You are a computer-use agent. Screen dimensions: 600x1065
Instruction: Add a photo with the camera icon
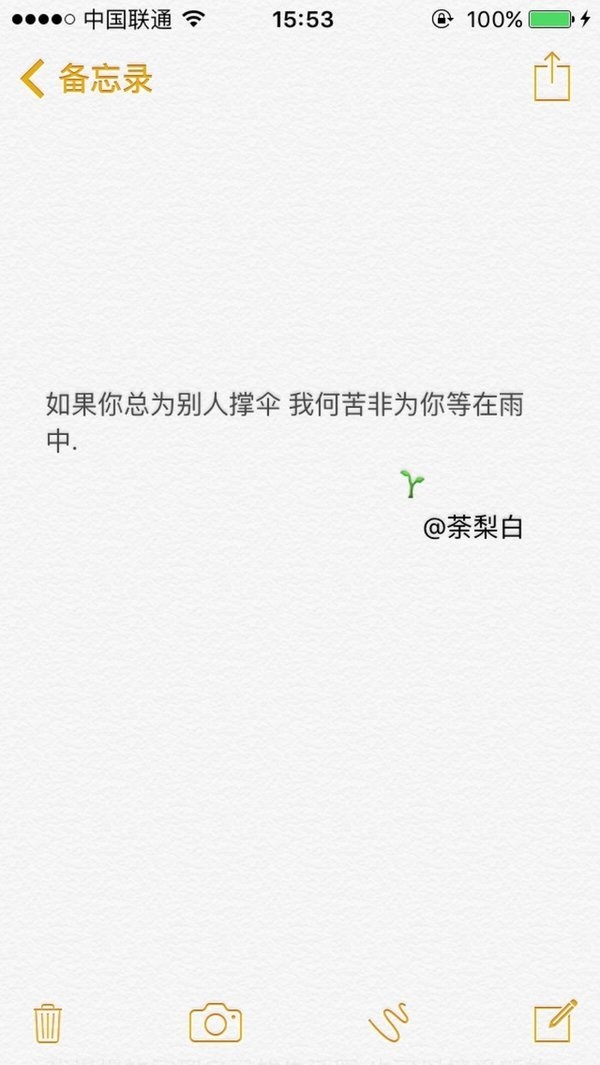215,1023
